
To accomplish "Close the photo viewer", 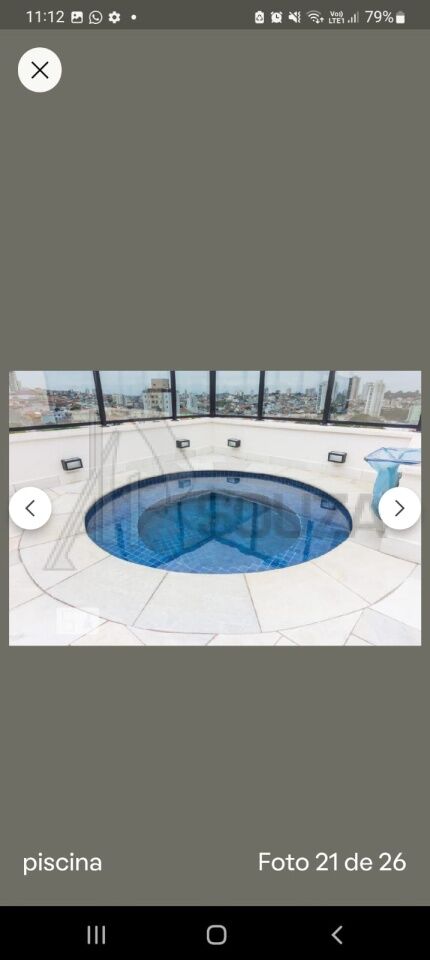I will point(40,70).
